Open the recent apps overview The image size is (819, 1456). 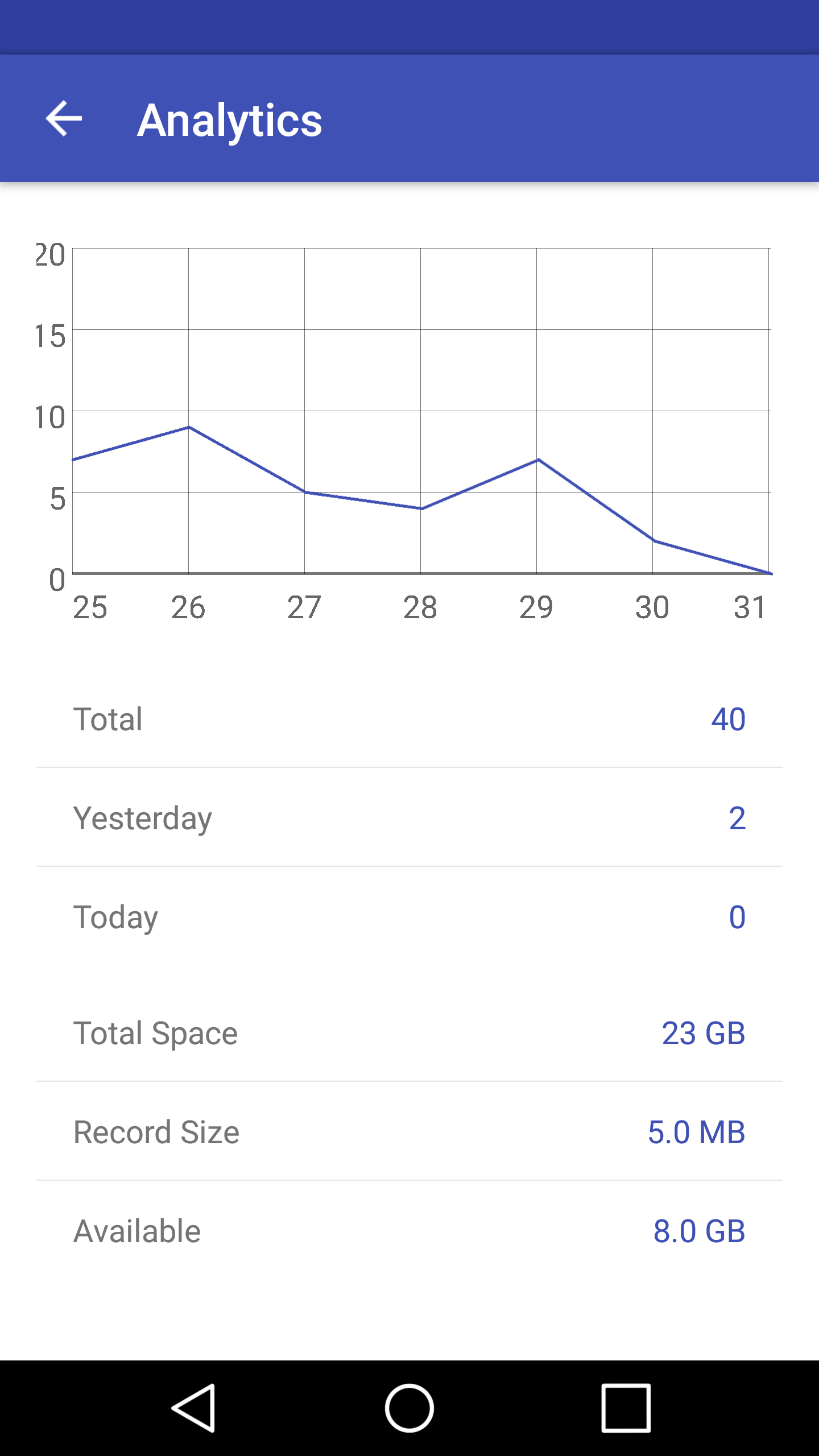[x=626, y=1408]
